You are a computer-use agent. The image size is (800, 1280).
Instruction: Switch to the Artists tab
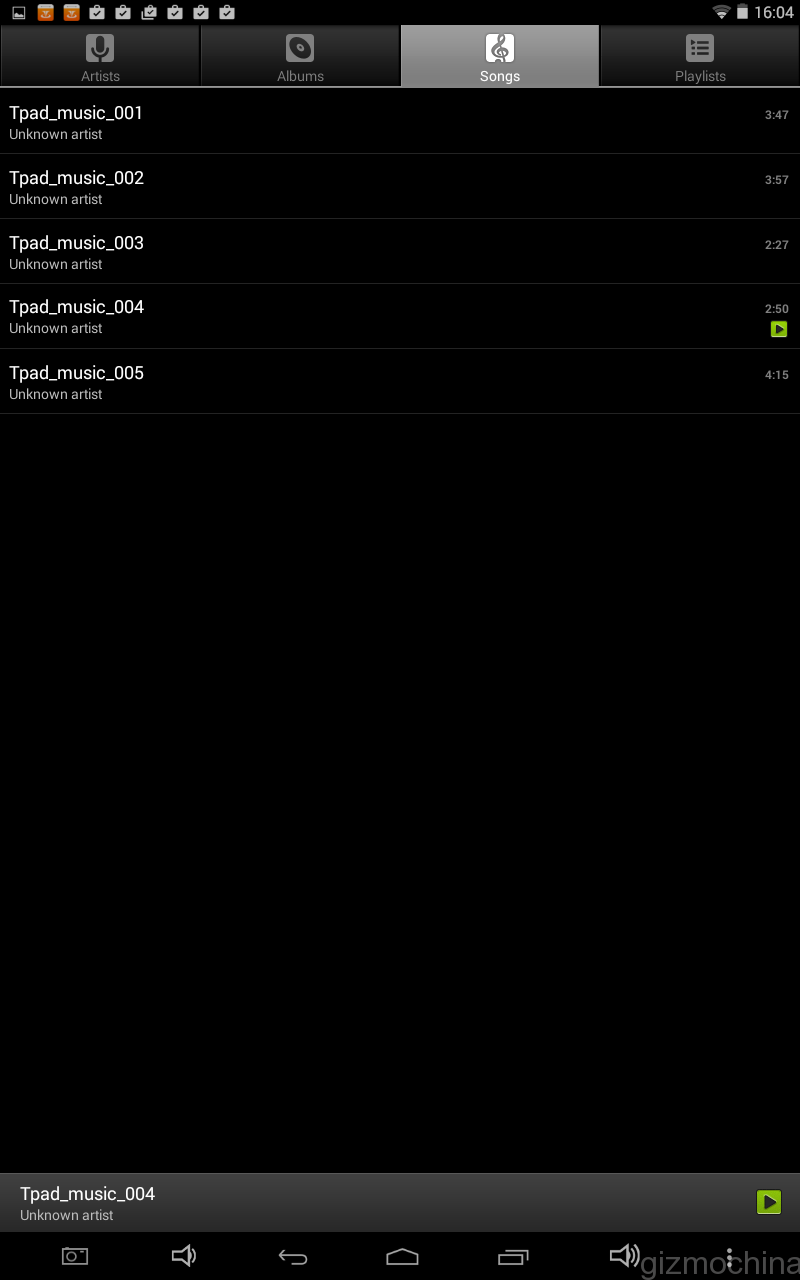tap(100, 57)
